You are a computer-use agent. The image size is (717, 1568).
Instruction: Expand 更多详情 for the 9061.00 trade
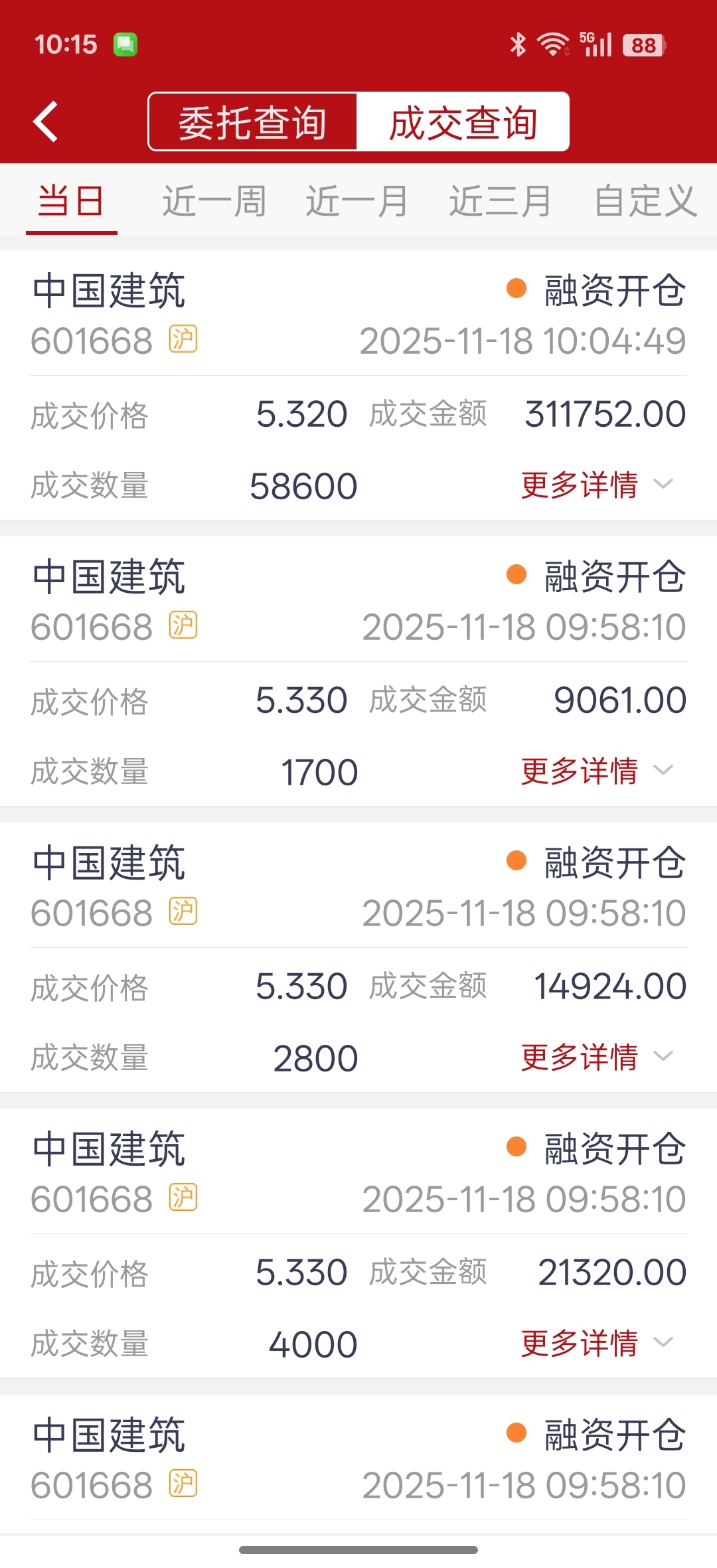coord(596,771)
